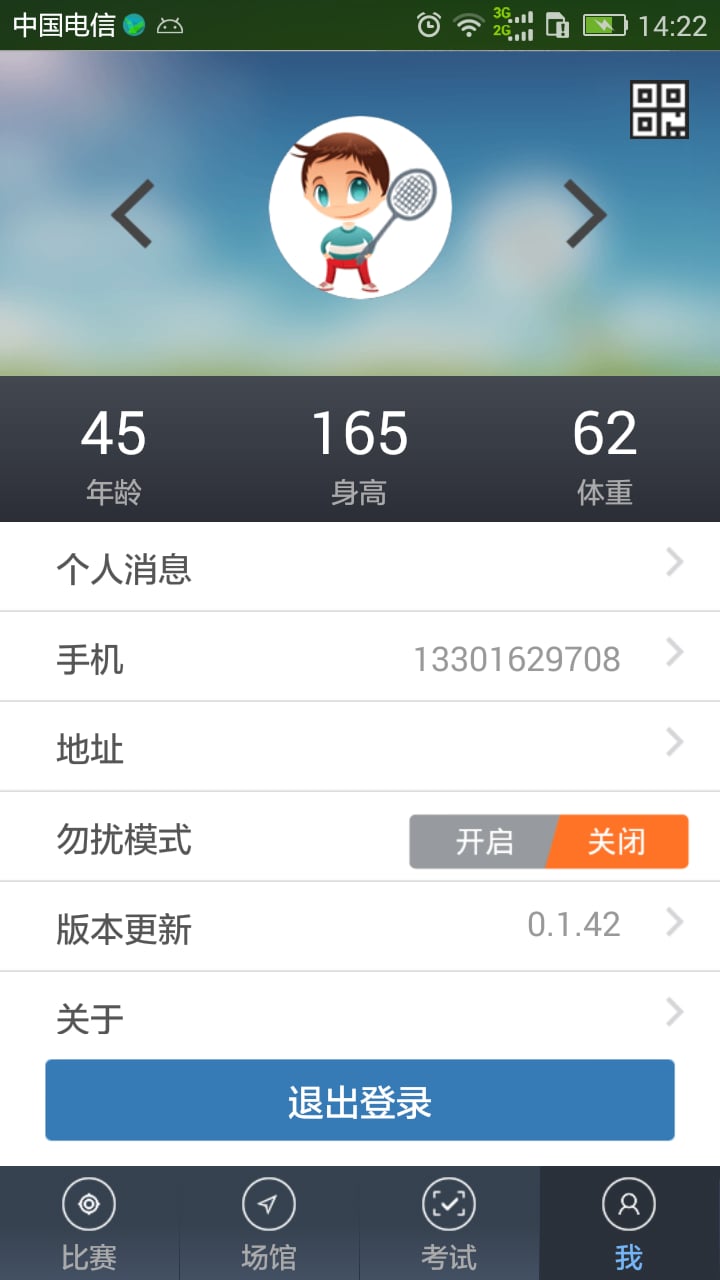
Task: Switch to the 场馆 tab
Action: point(269,1222)
